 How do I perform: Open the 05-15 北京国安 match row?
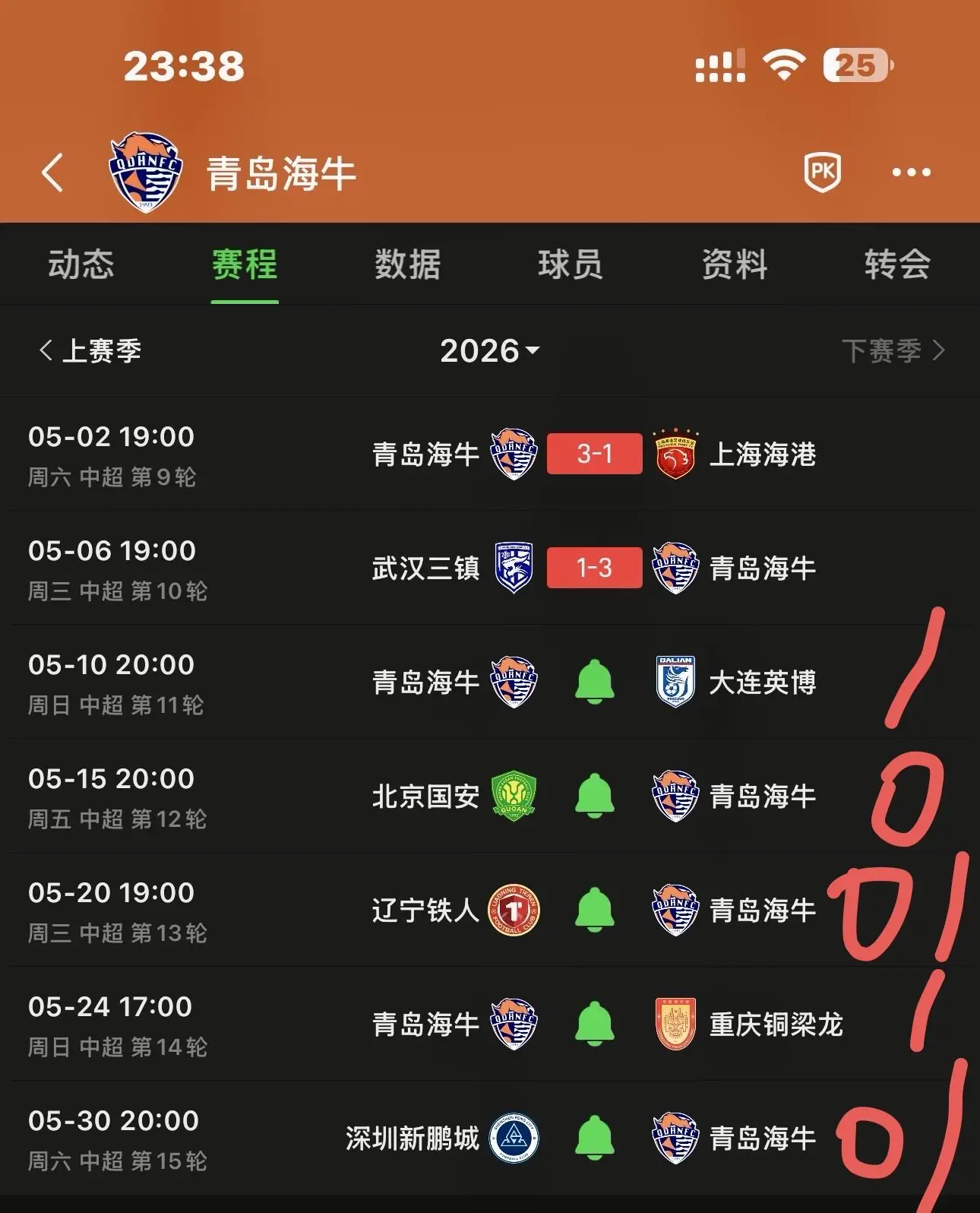490,796
